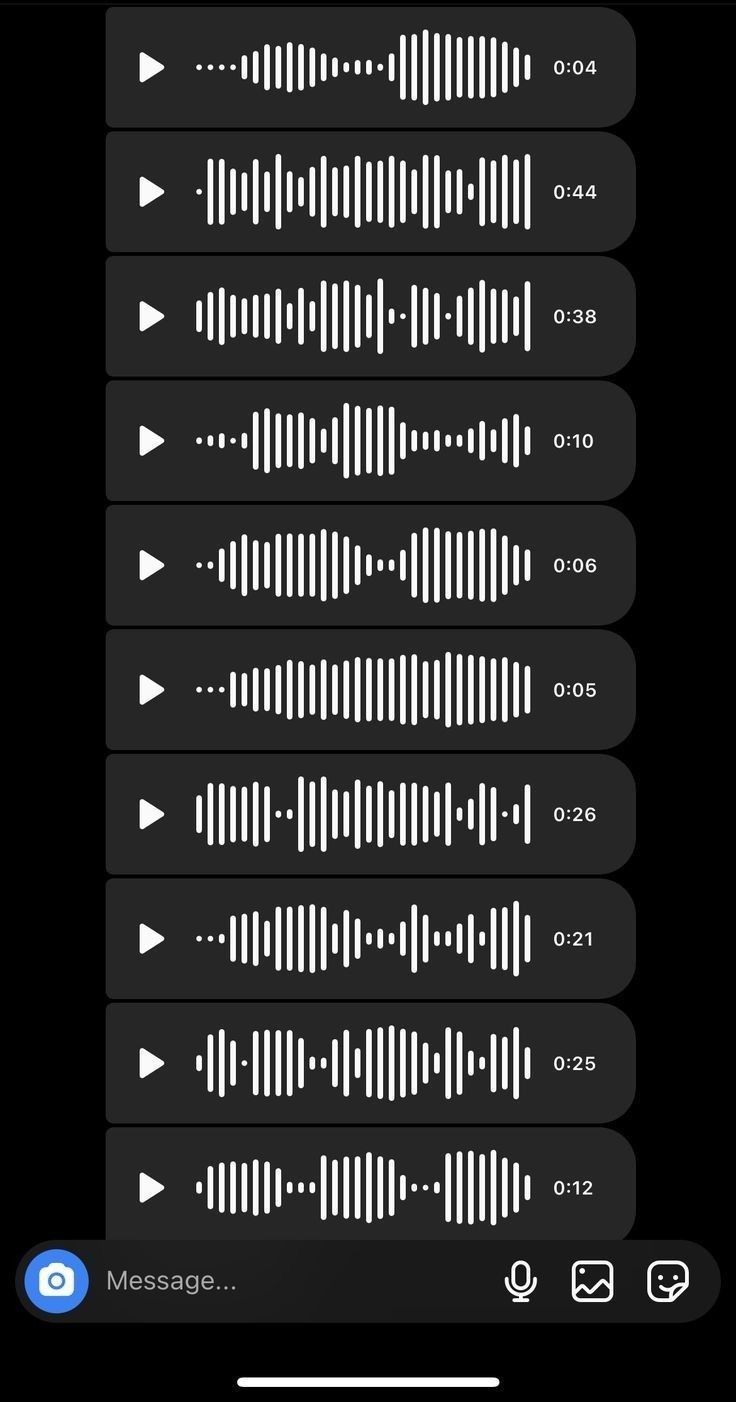Play the 0:26 voice message

(151, 814)
